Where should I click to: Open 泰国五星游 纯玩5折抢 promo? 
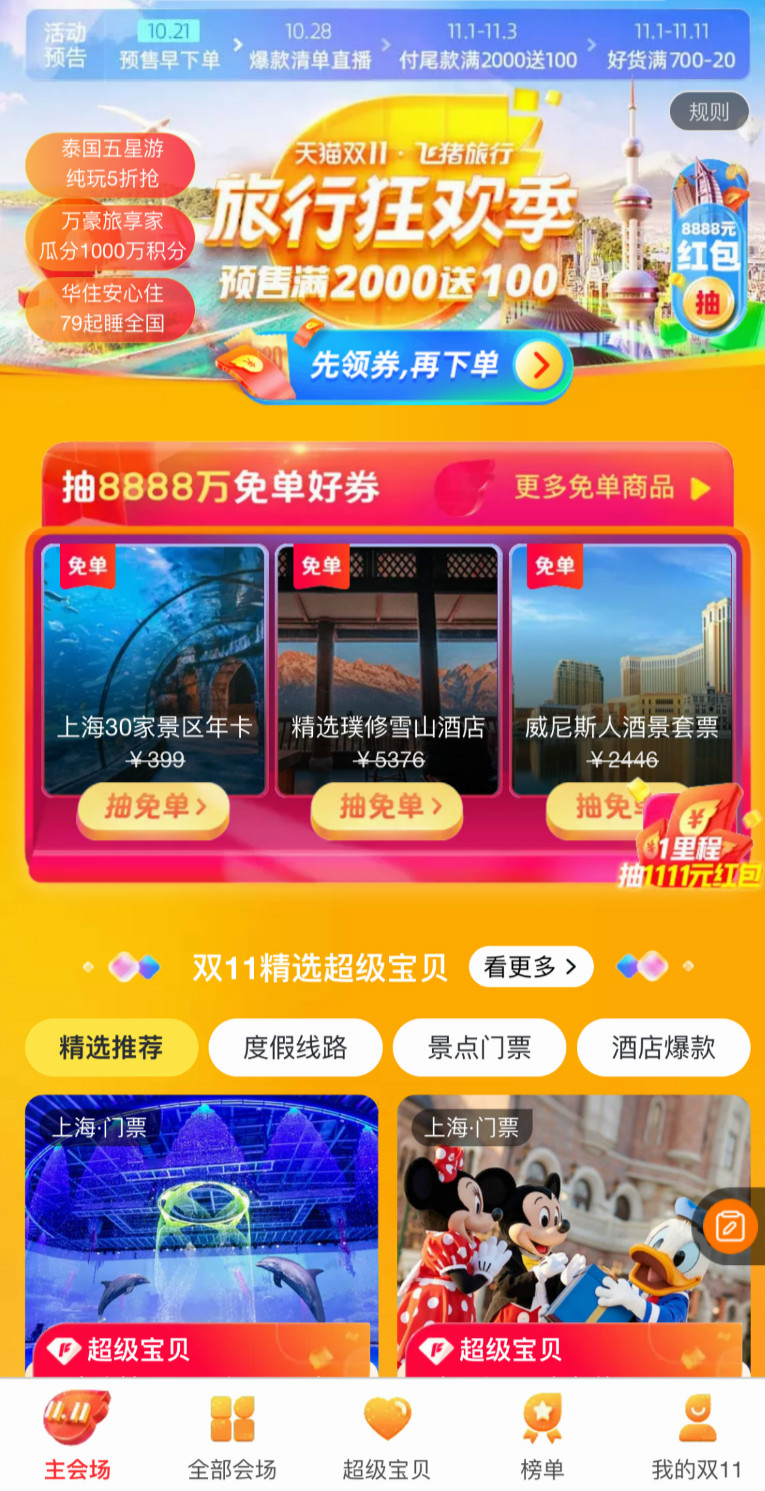[112, 164]
